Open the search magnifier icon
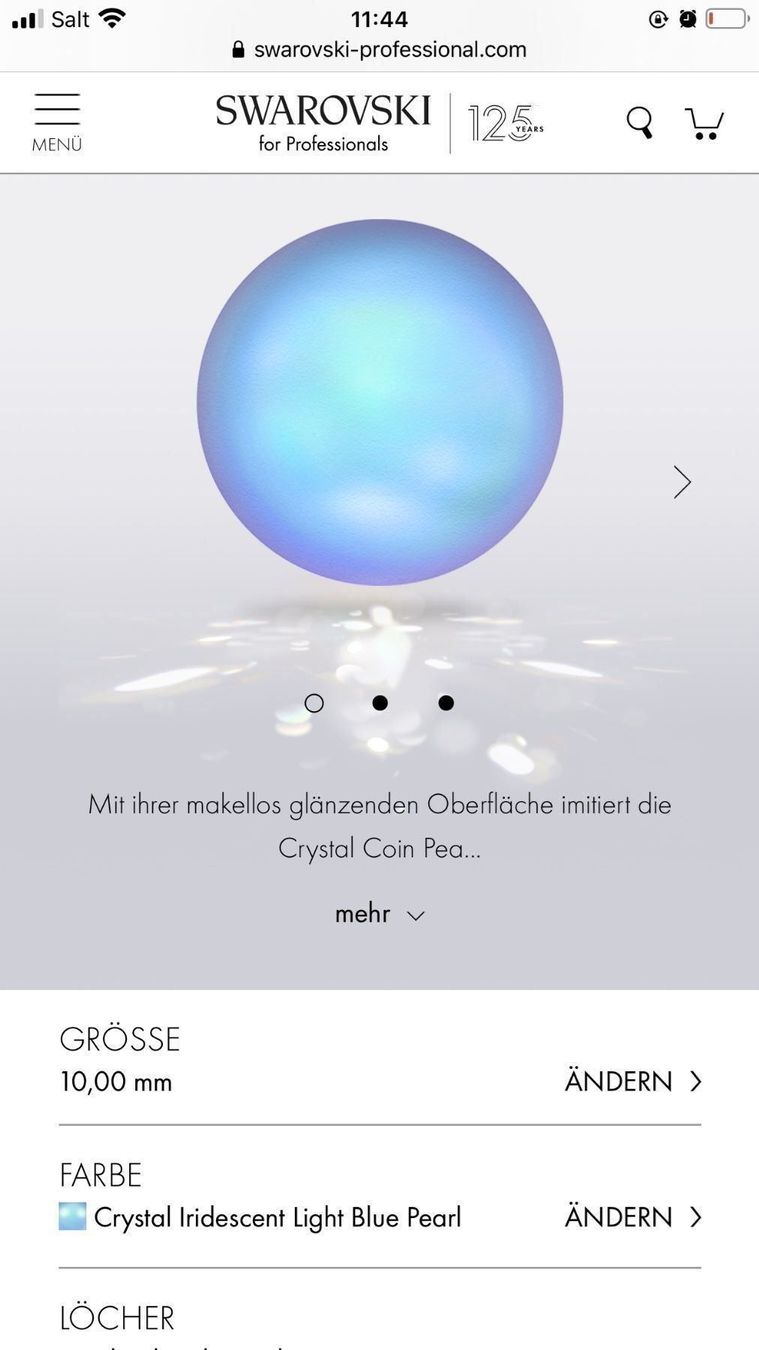 coord(640,123)
